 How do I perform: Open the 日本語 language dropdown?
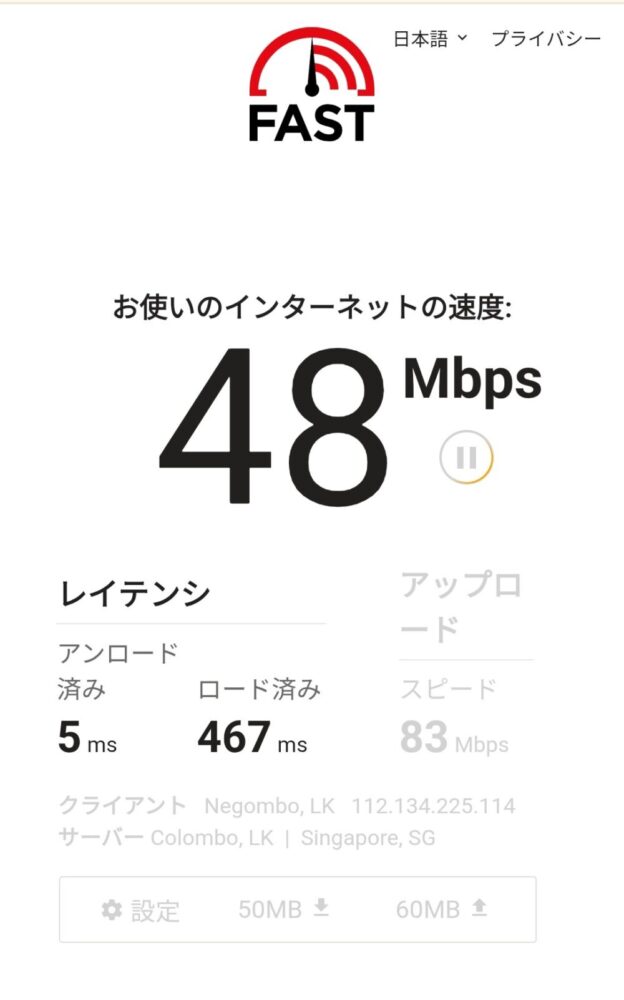(x=430, y=39)
